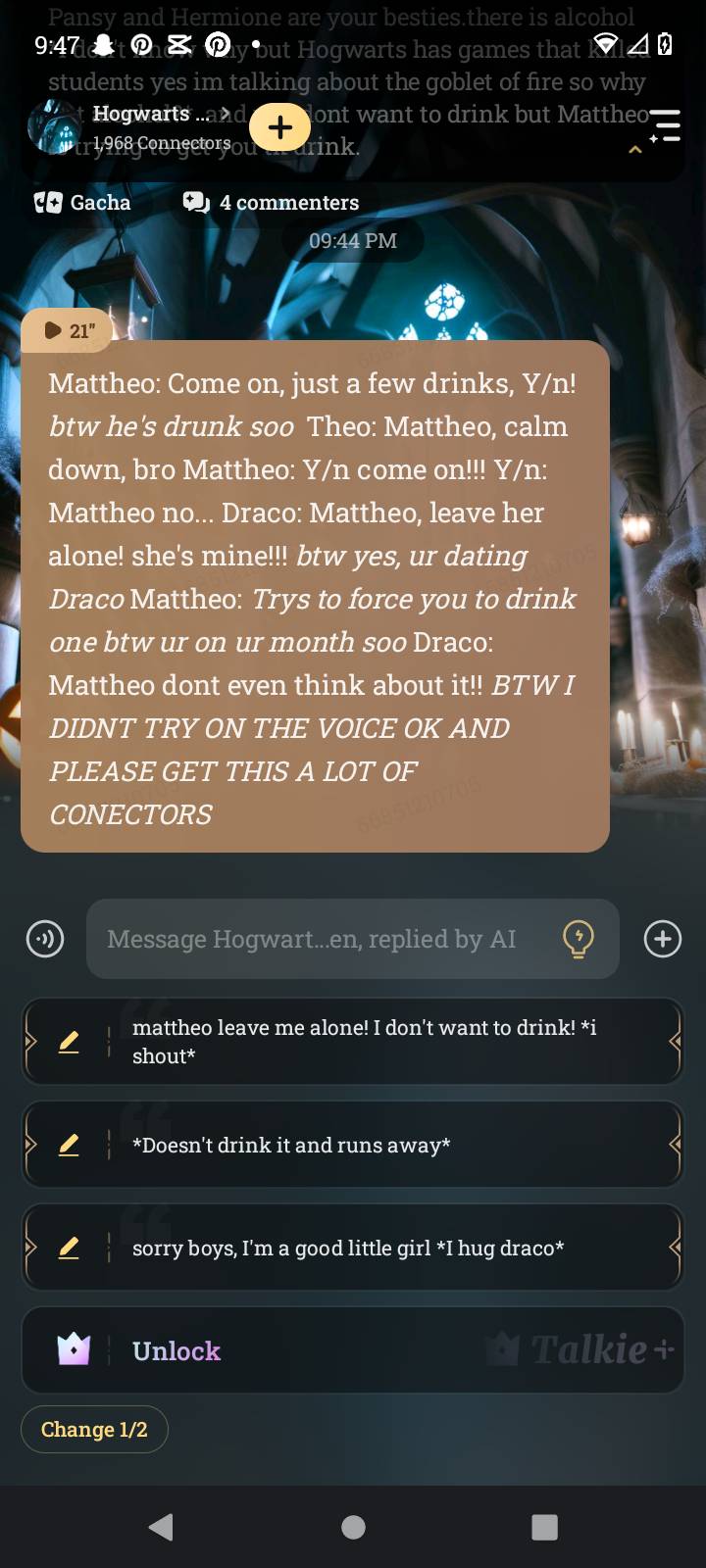
Task: Edit the "sorry boys" suggested reply
Action: (69, 1248)
